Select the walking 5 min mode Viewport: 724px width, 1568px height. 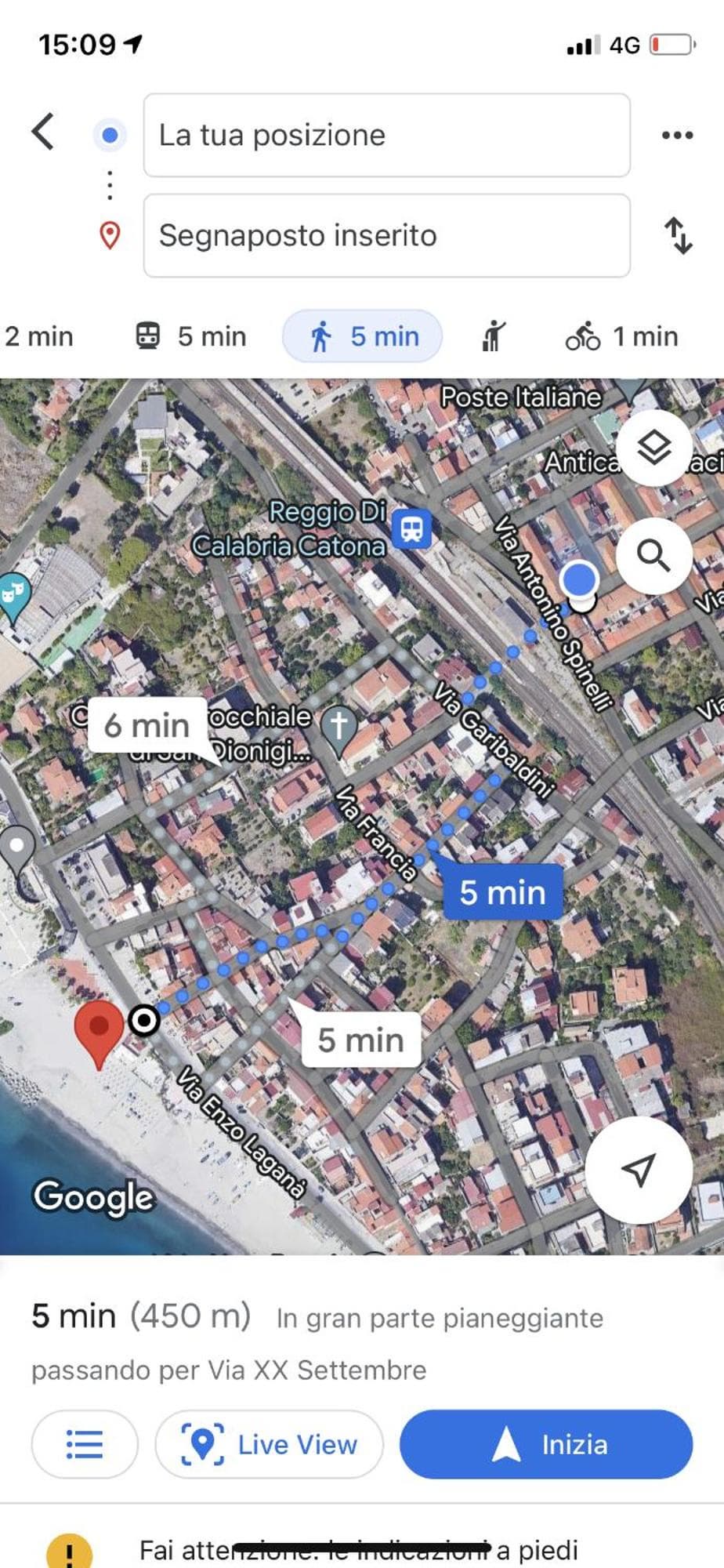tap(363, 336)
